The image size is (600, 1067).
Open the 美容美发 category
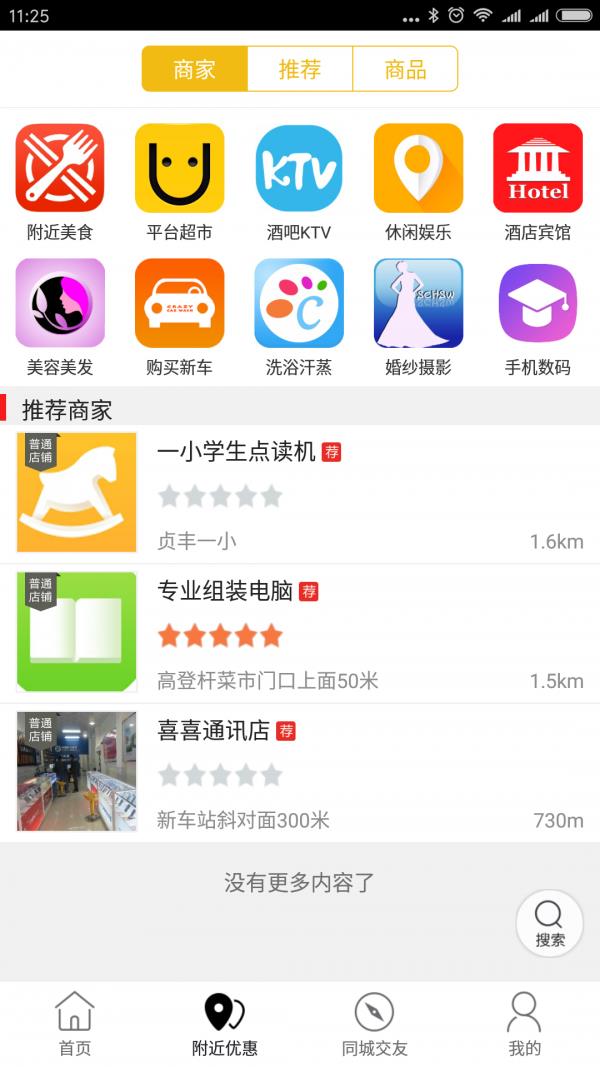[60, 315]
